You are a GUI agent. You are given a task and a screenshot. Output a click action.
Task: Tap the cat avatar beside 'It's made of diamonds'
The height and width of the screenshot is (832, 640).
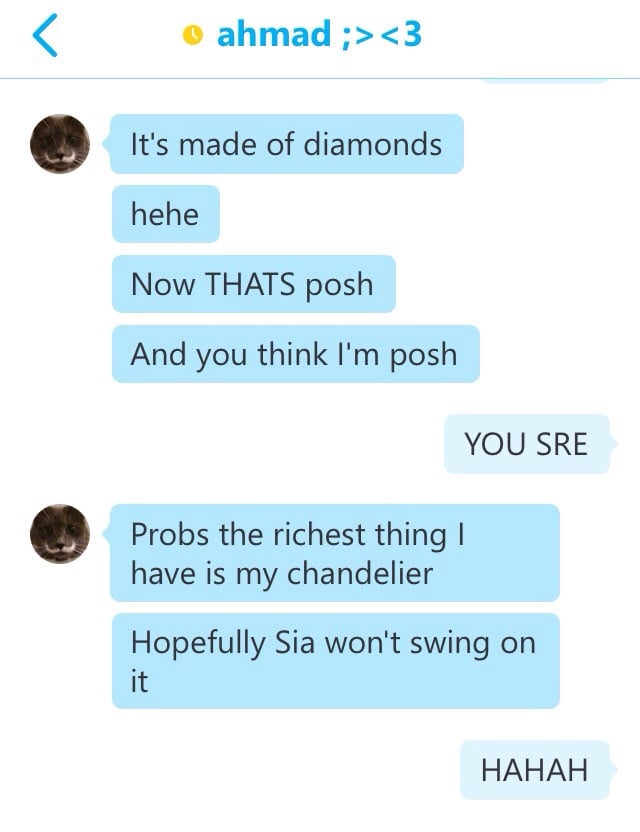tap(60, 143)
